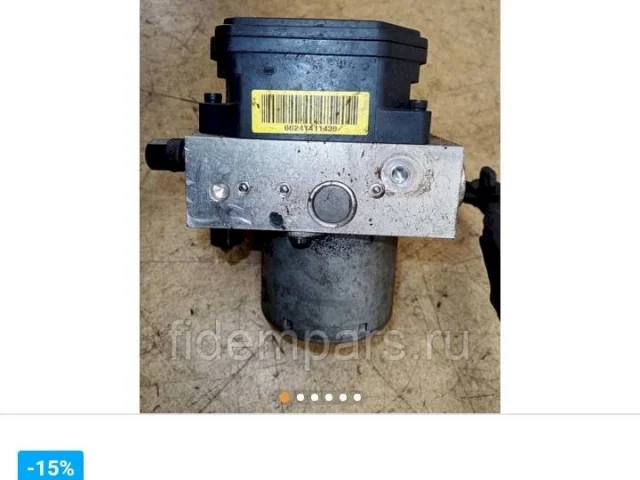
Task: Jump to the second photo indicator dot
Action: click(x=300, y=397)
